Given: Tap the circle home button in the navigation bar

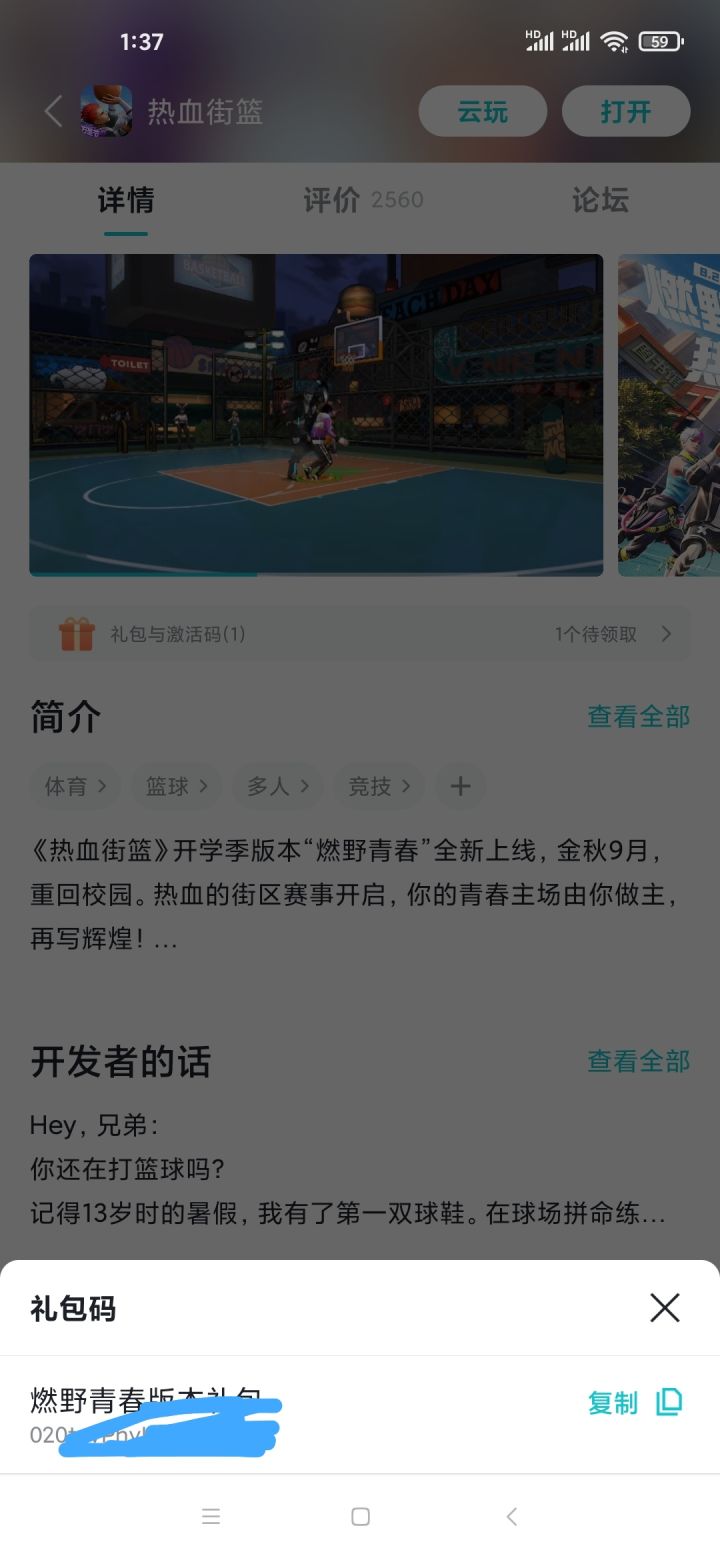Looking at the screenshot, I should 360,1516.
